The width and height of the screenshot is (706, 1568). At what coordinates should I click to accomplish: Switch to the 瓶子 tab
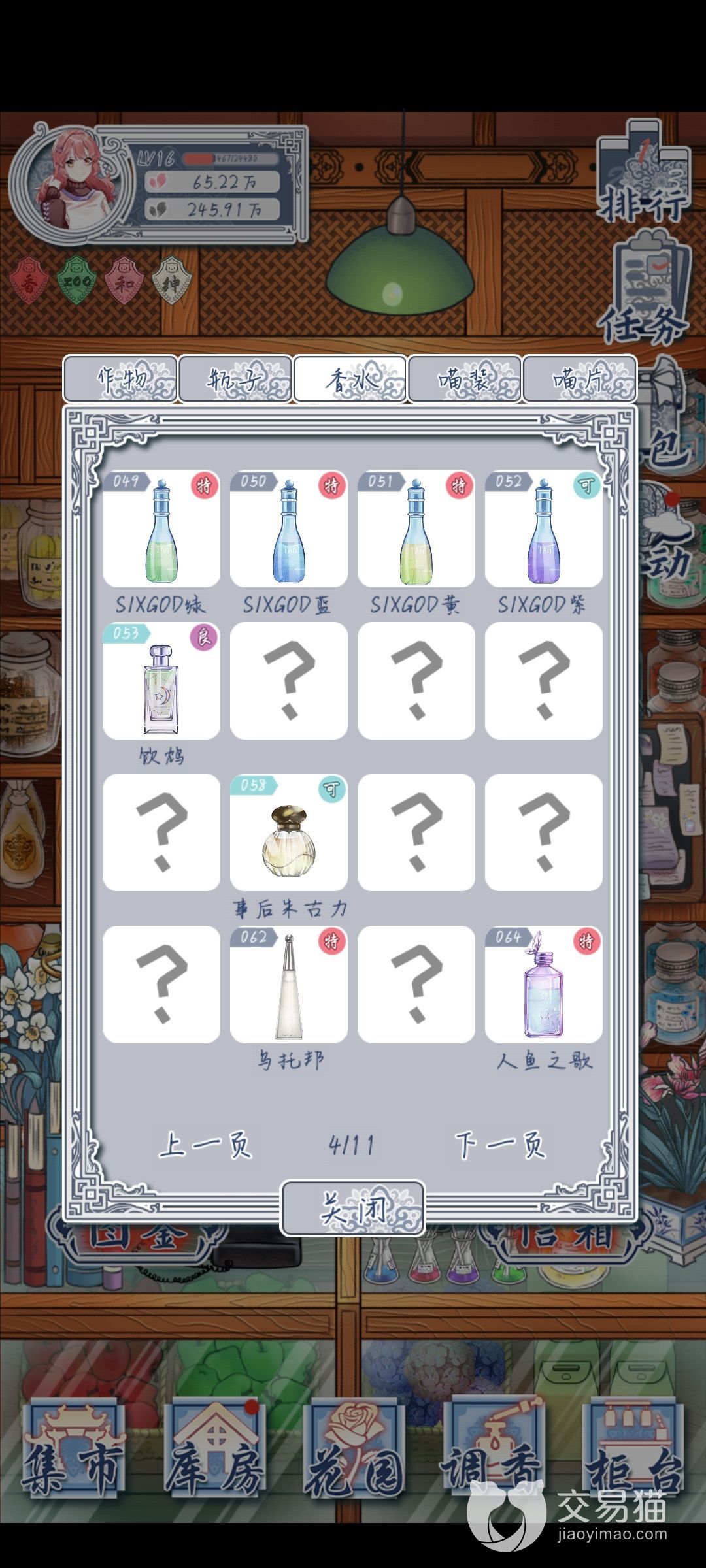pyautogui.click(x=235, y=379)
